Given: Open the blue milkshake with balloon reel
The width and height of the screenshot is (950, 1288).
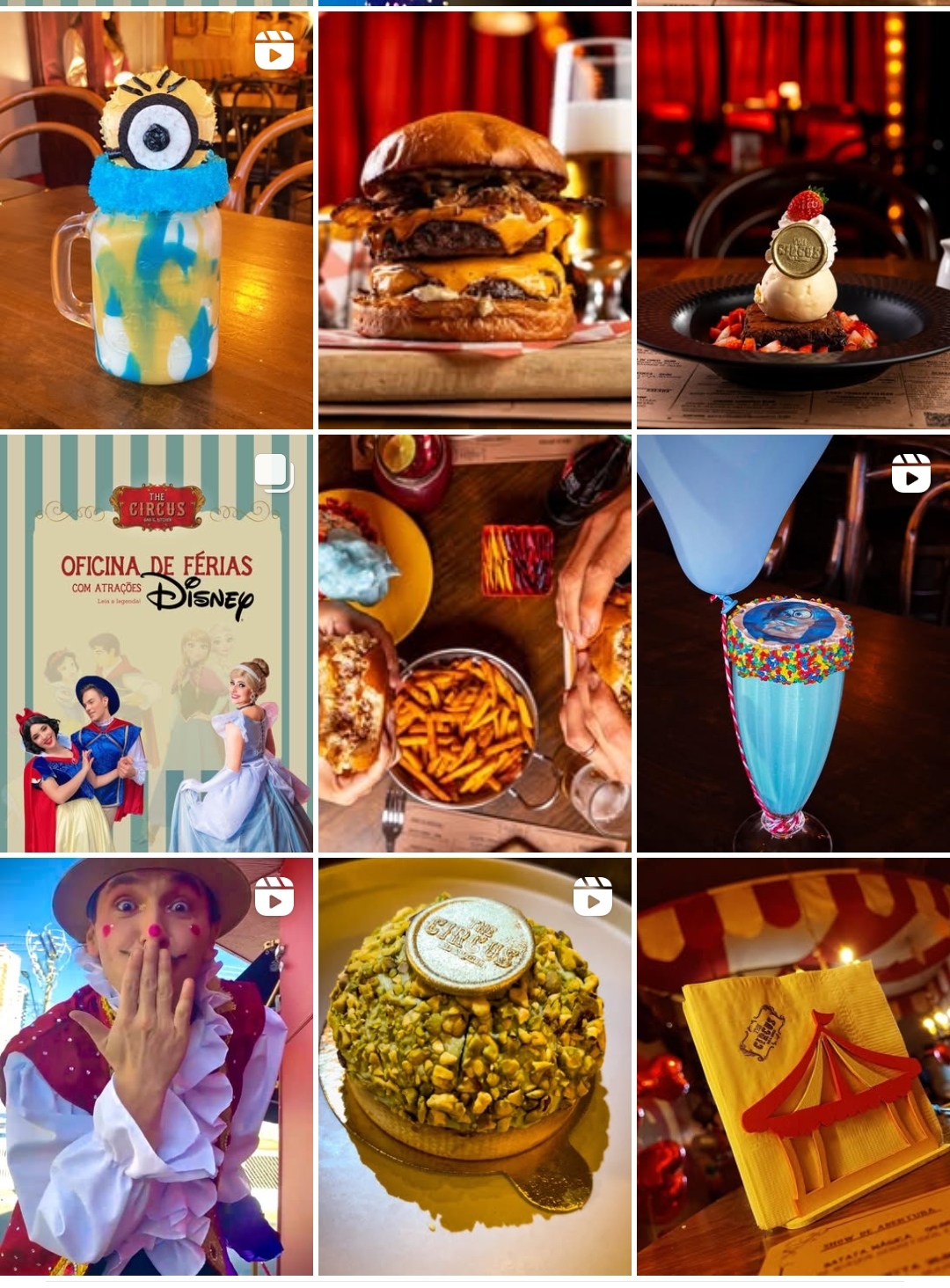Looking at the screenshot, I should [x=793, y=643].
